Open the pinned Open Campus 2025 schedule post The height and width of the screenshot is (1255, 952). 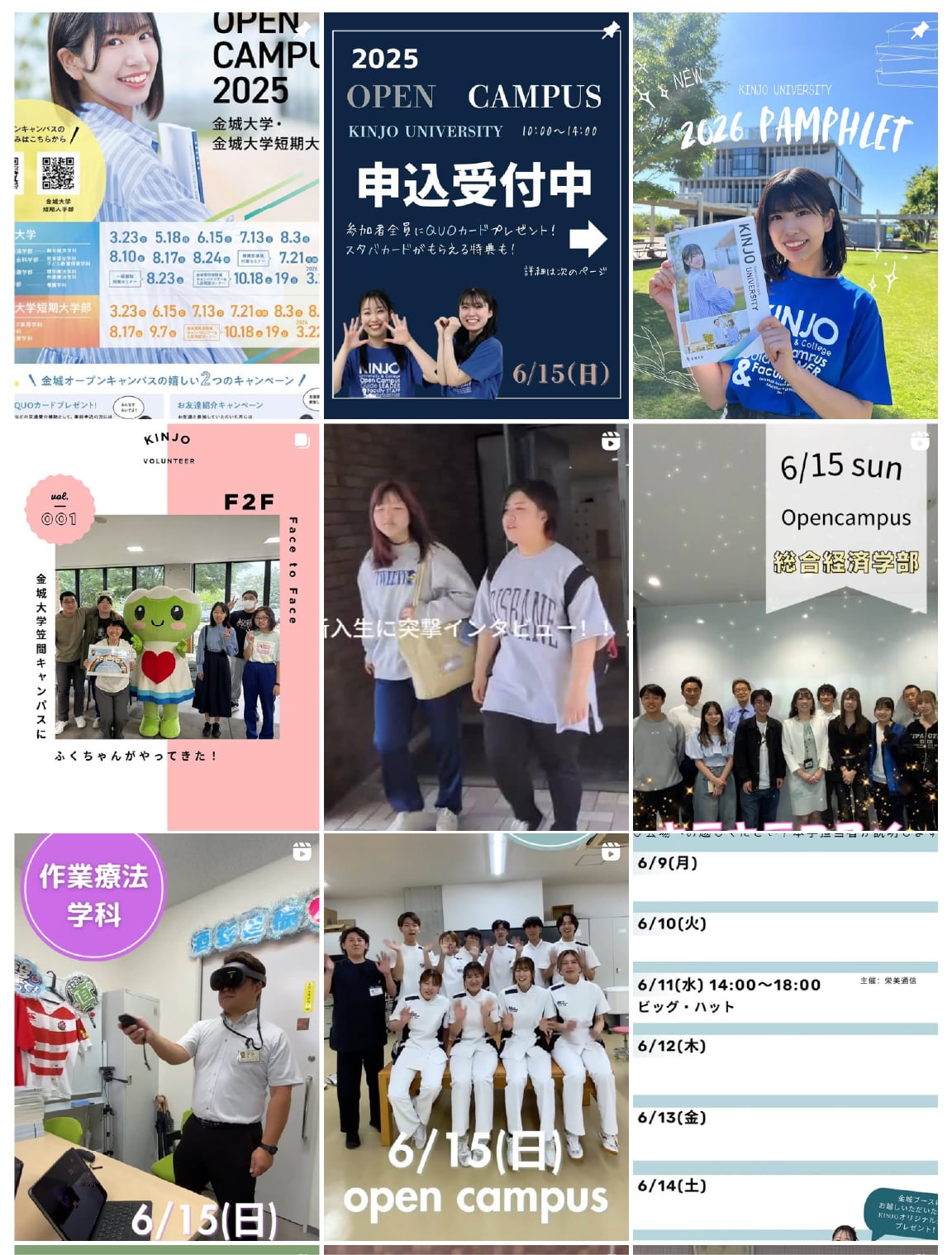(166, 215)
